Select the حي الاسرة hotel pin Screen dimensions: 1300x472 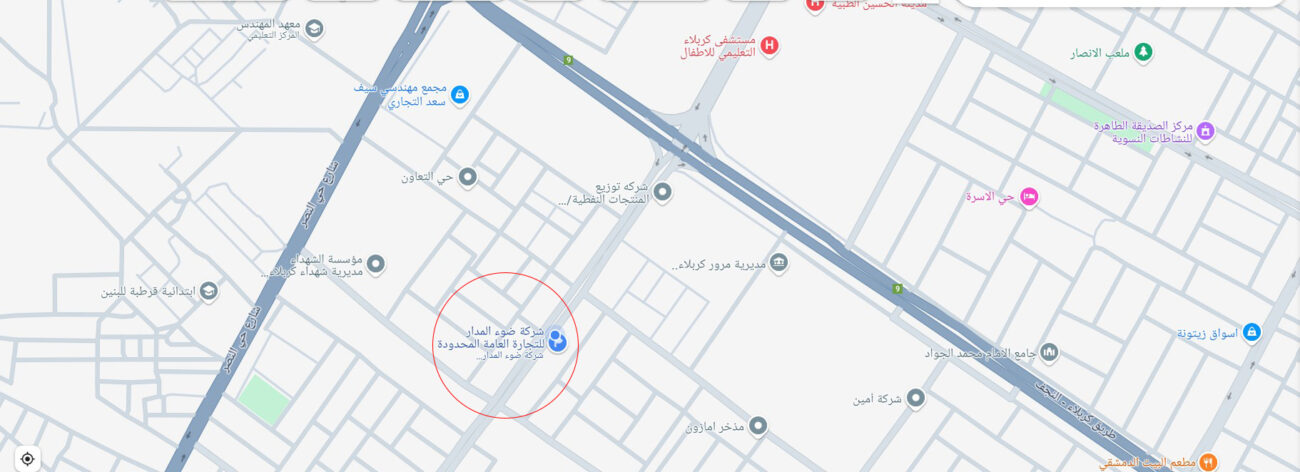point(1028,197)
